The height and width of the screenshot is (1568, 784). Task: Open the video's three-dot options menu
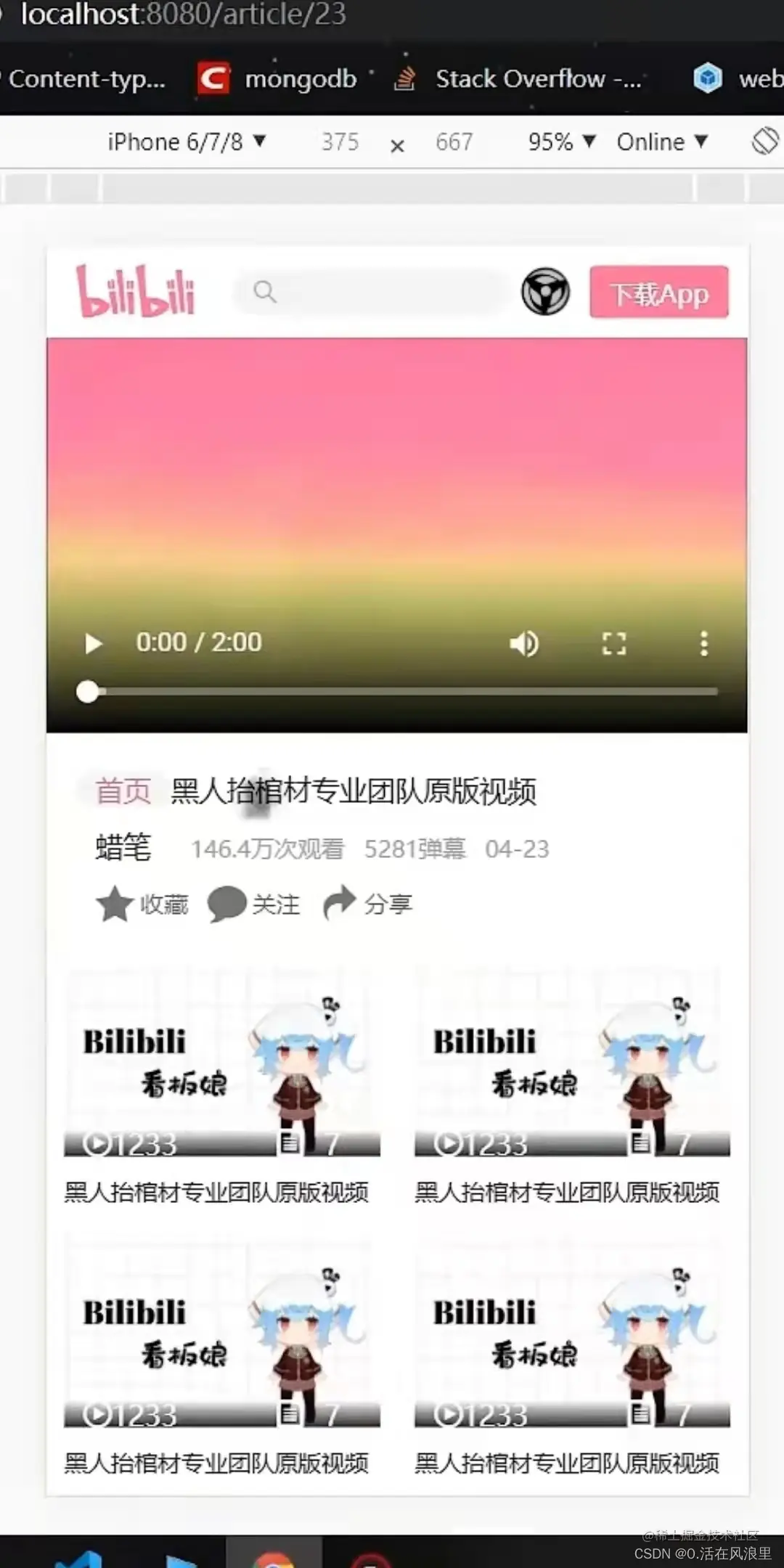point(703,643)
